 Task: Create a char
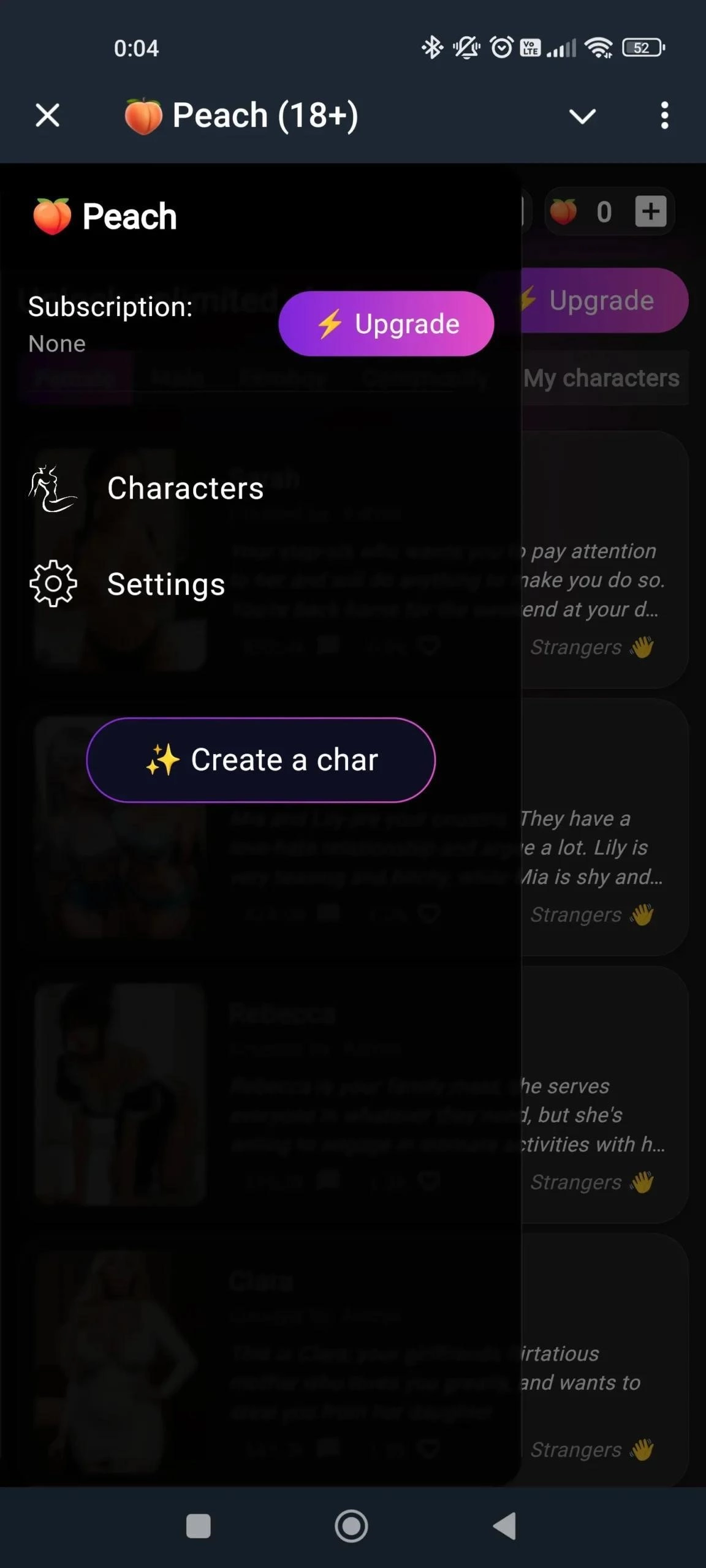pyautogui.click(x=261, y=759)
